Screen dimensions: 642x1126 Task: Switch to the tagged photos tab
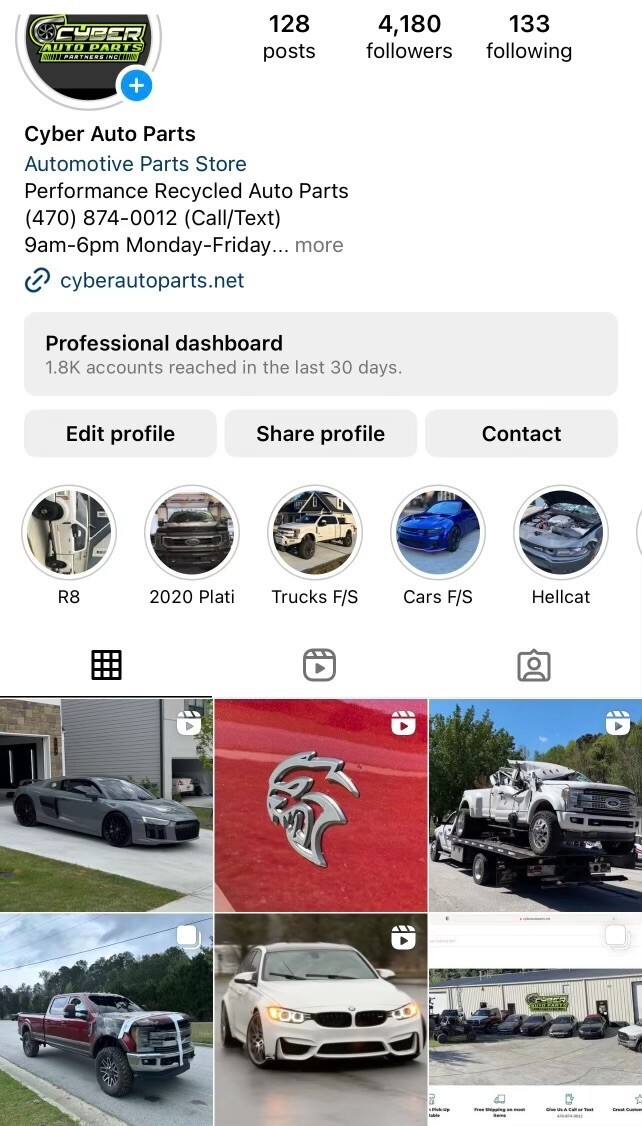(534, 665)
